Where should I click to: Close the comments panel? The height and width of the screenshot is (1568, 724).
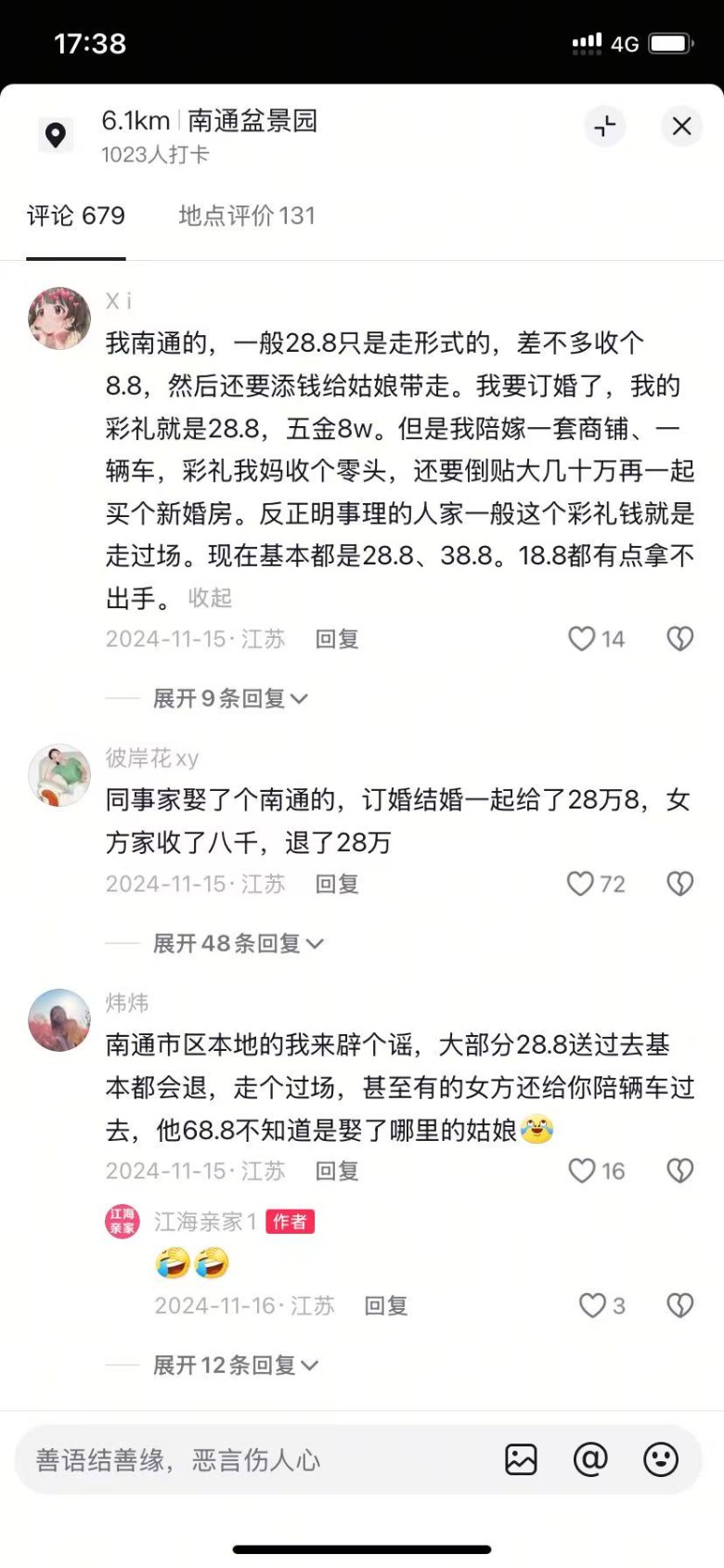(x=681, y=126)
